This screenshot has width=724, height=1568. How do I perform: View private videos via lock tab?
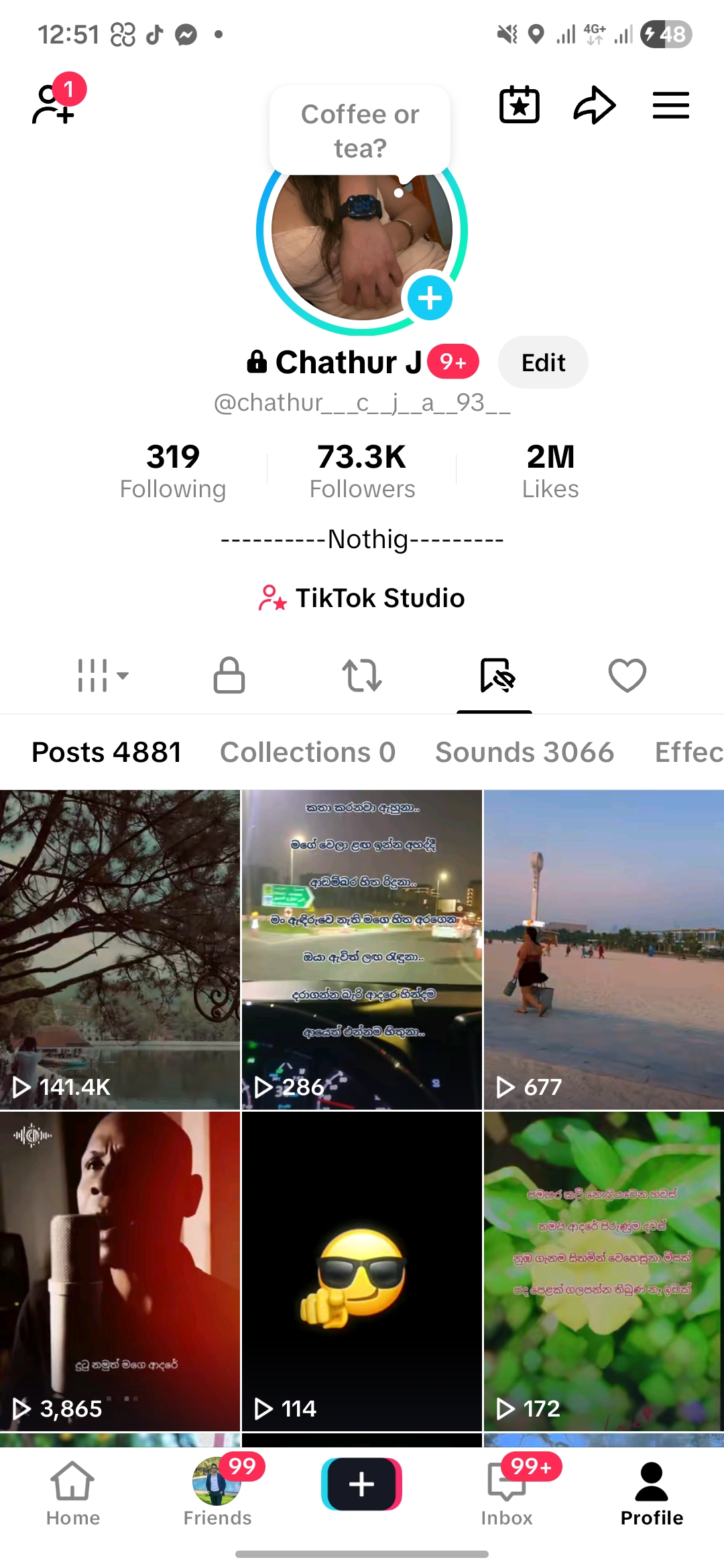[228, 677]
